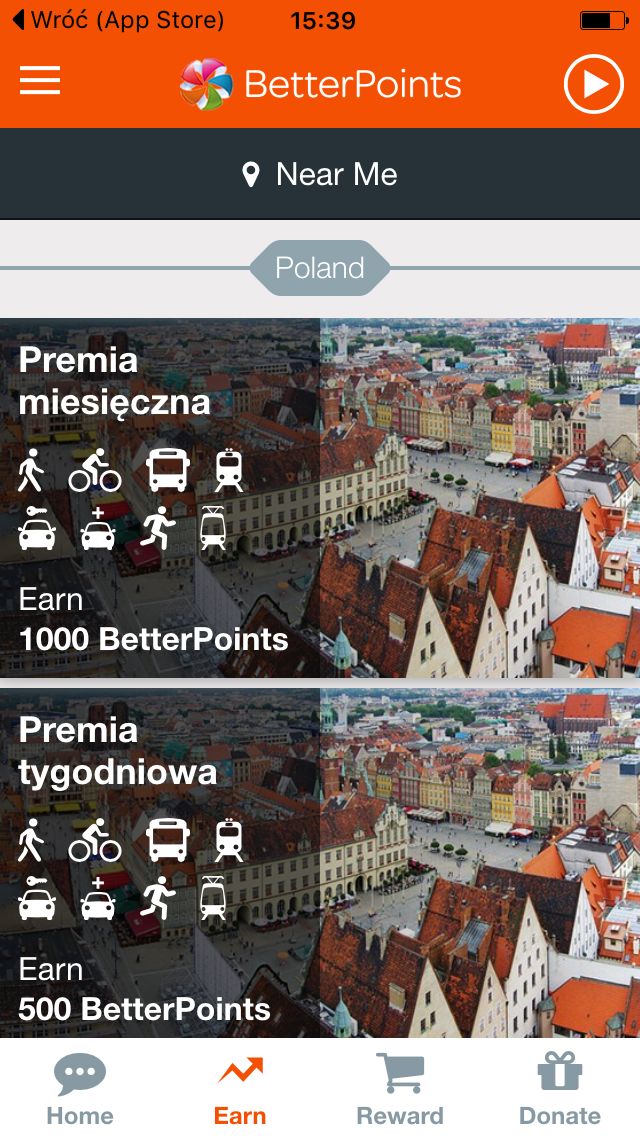This screenshot has height=1136, width=640.
Task: Open the Premia miesięczna card
Action: click(x=320, y=498)
